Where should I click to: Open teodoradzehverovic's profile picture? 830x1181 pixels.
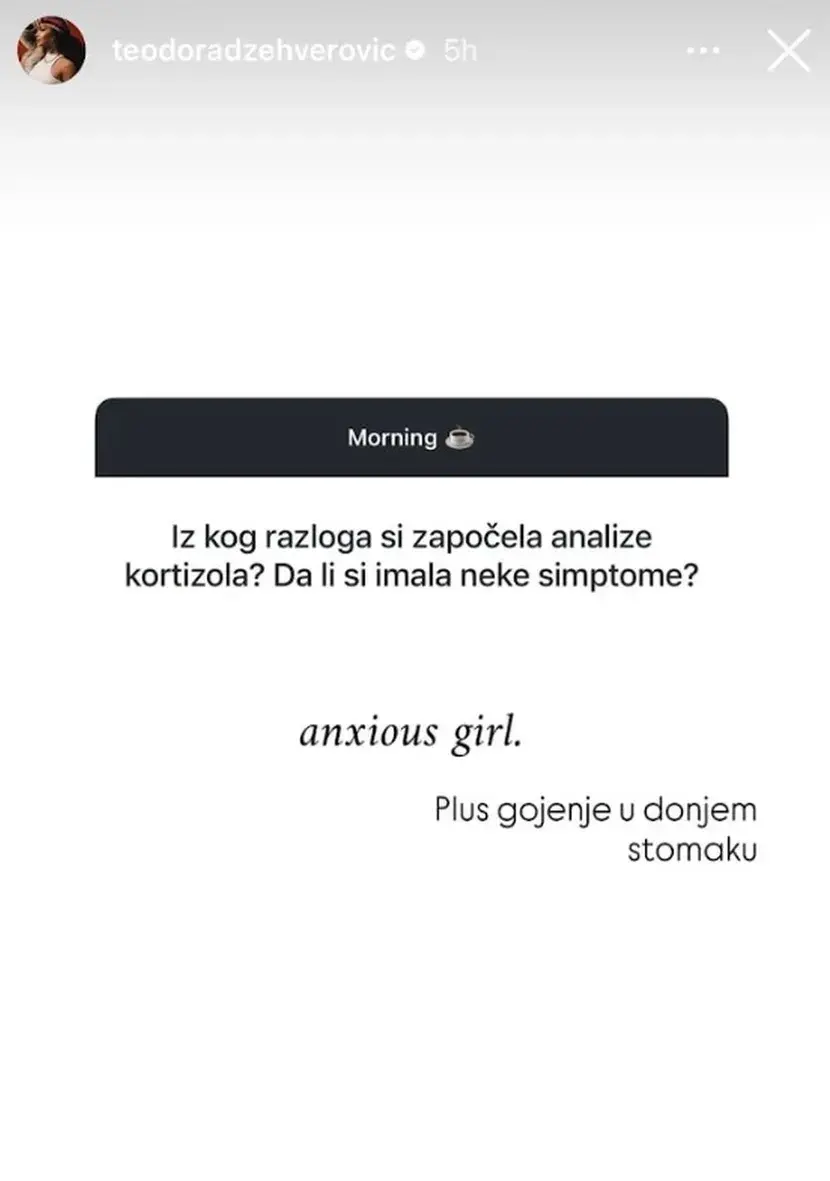click(50, 51)
